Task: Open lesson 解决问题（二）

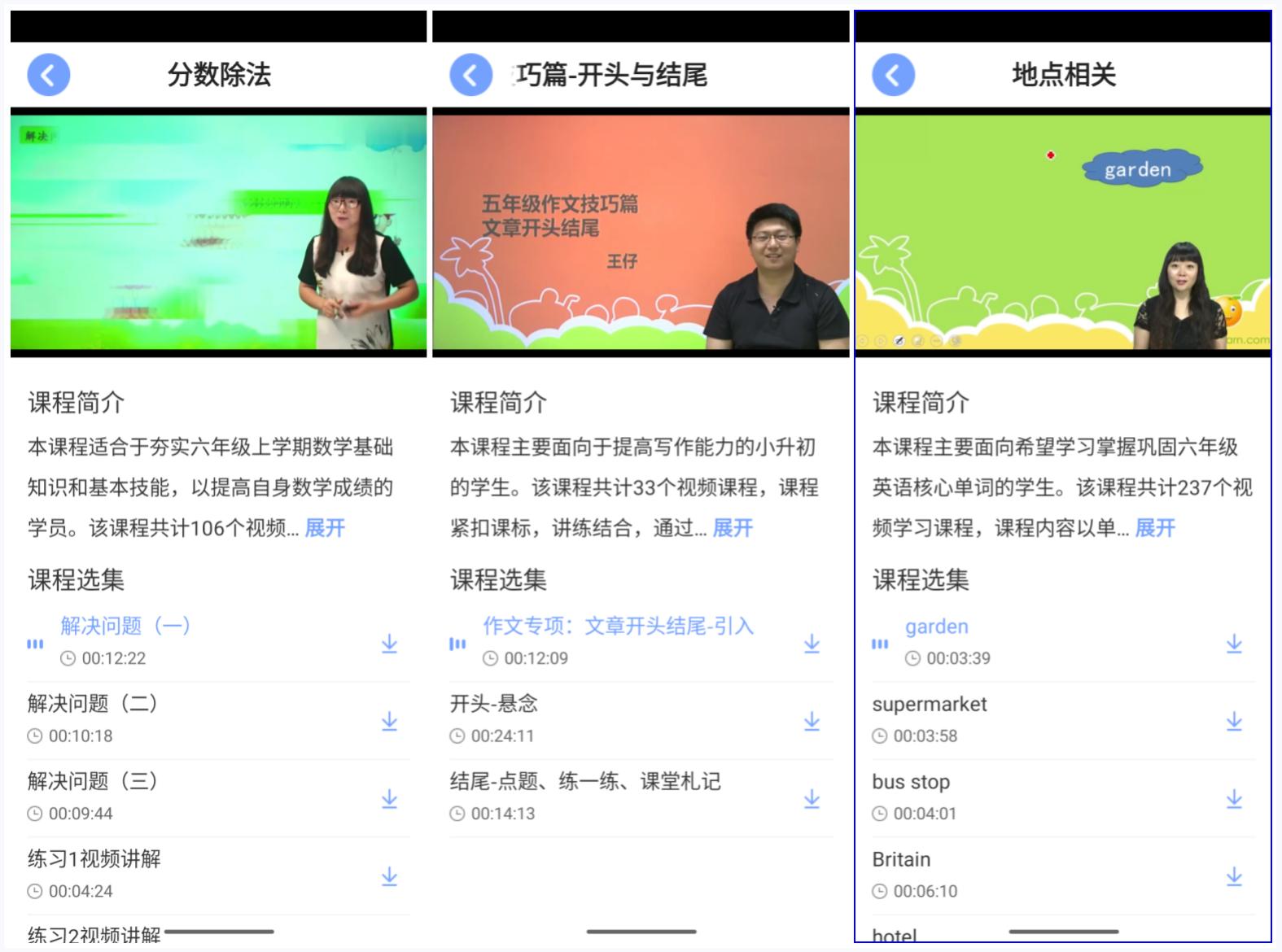Action: tap(93, 704)
